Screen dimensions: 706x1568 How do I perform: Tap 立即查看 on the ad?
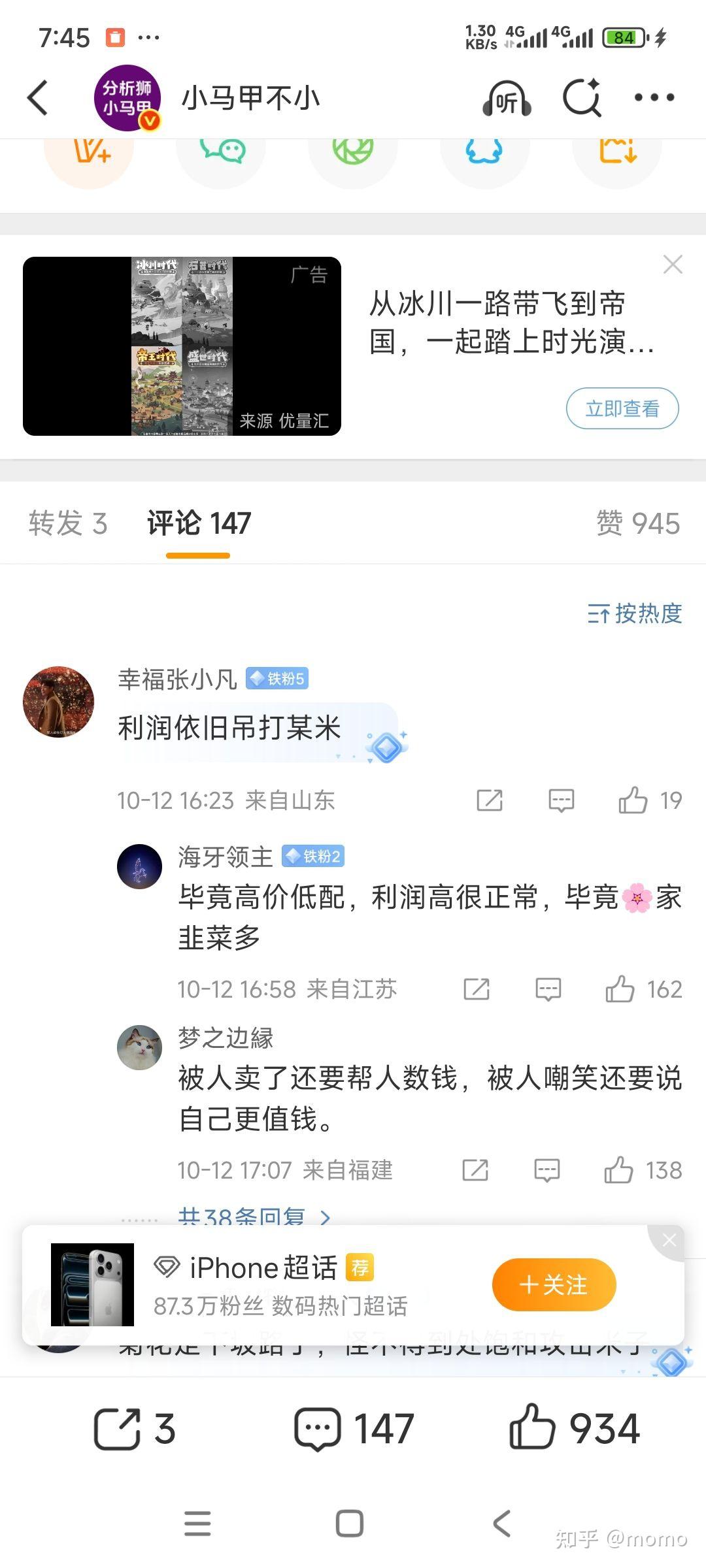click(x=622, y=409)
